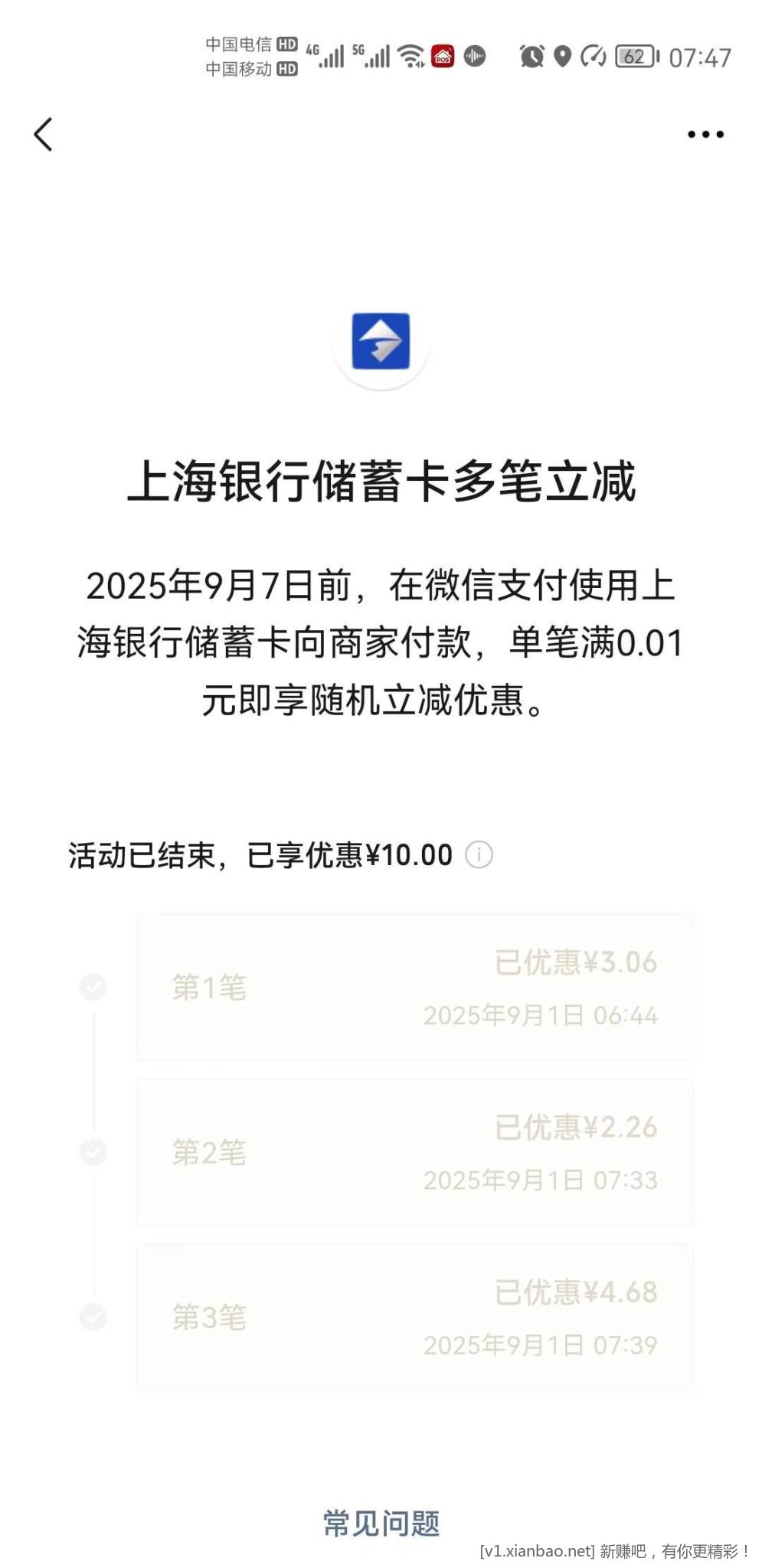The image size is (762, 1568).
Task: Tap the battery level indicator showing 62
Action: click(x=635, y=57)
